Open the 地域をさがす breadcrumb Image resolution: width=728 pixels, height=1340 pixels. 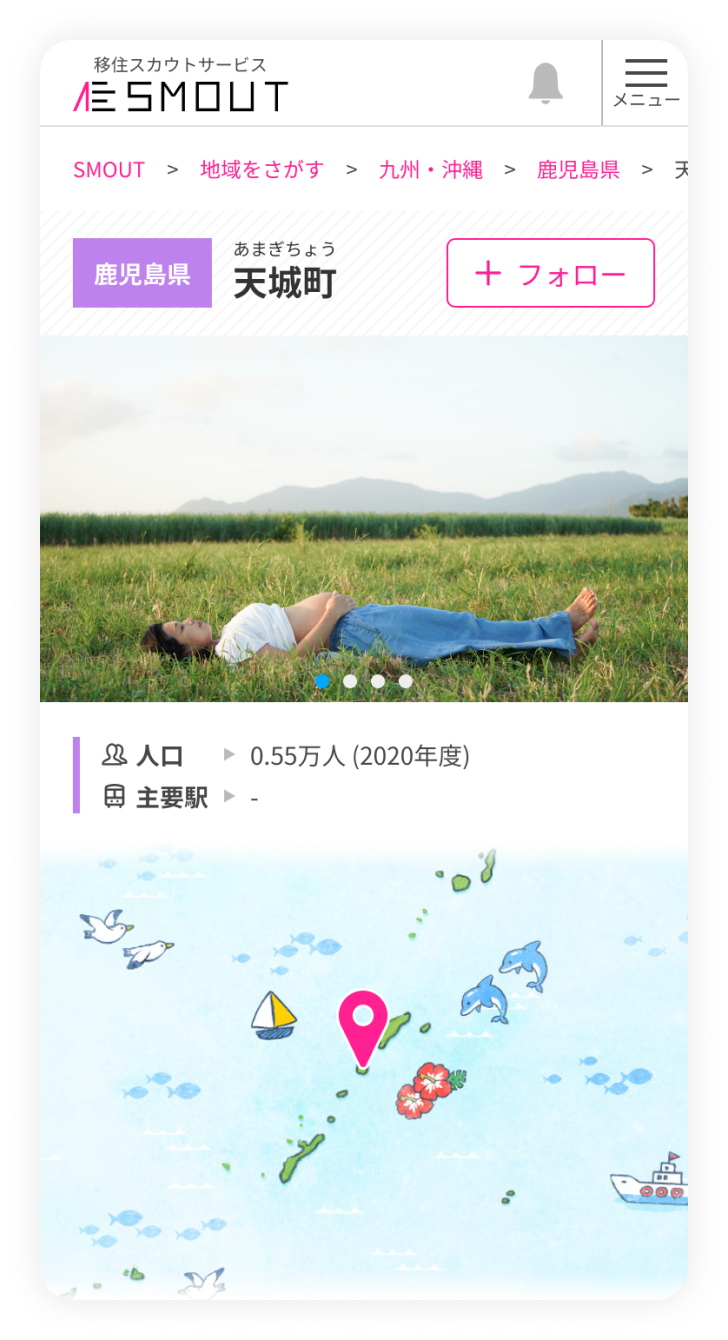tap(262, 169)
